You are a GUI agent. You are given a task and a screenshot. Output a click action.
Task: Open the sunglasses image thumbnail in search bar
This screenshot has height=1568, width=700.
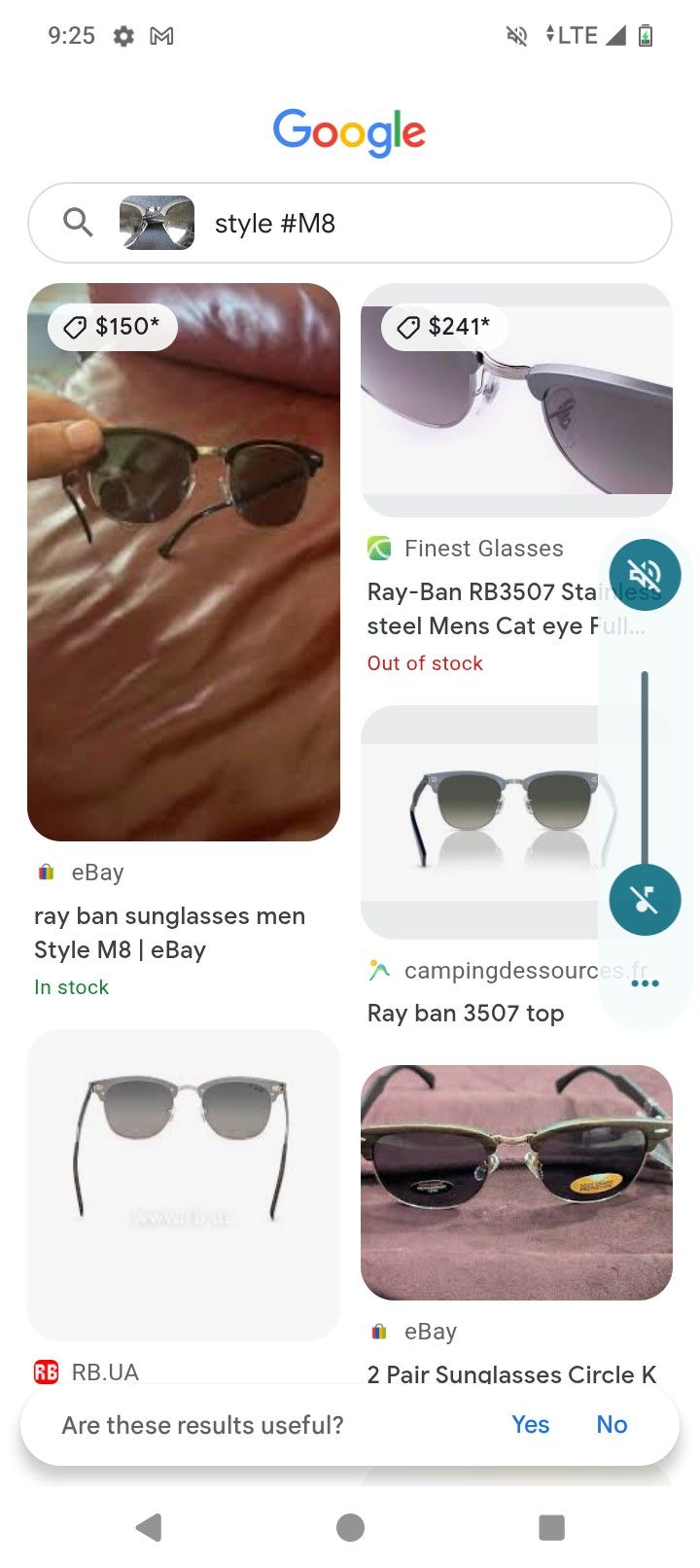[x=157, y=223]
